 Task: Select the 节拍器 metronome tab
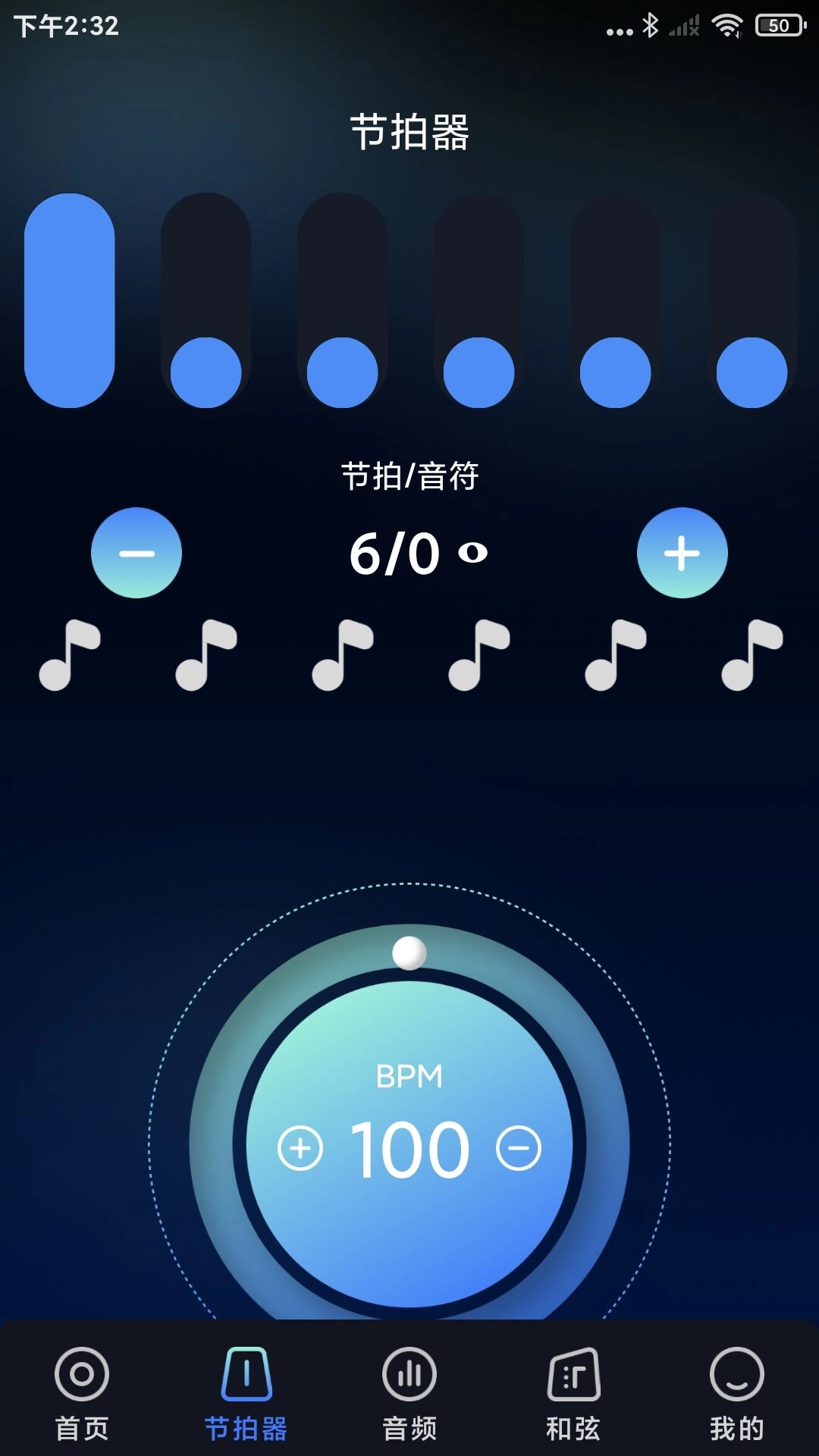(x=246, y=1394)
